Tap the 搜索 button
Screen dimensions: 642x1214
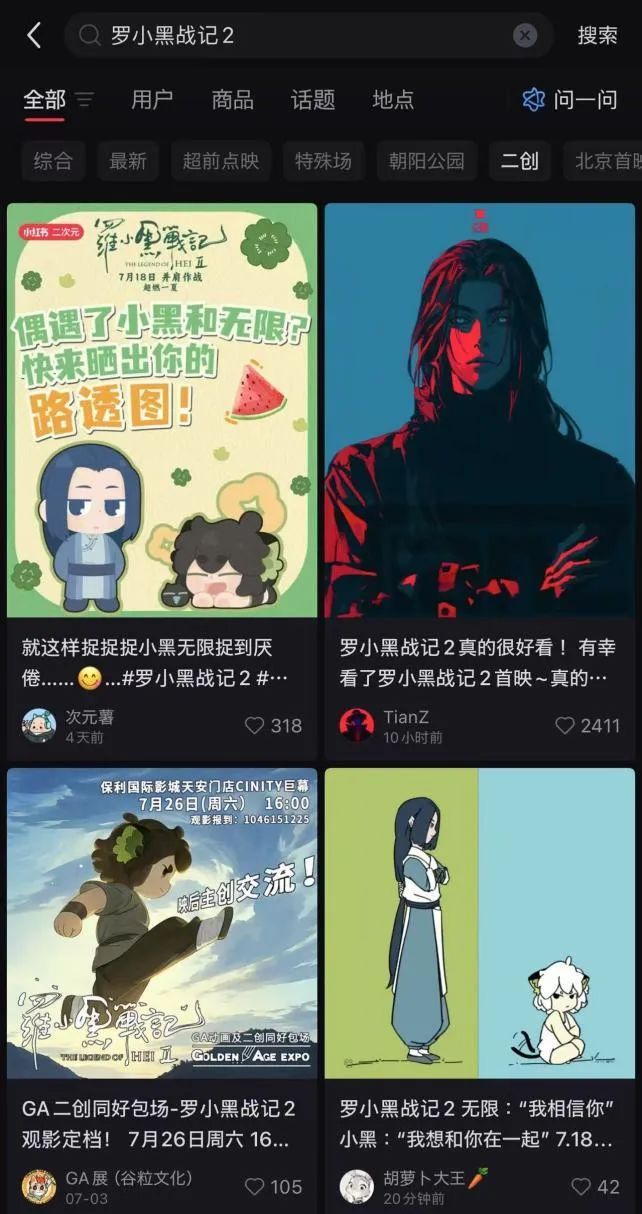pos(597,36)
